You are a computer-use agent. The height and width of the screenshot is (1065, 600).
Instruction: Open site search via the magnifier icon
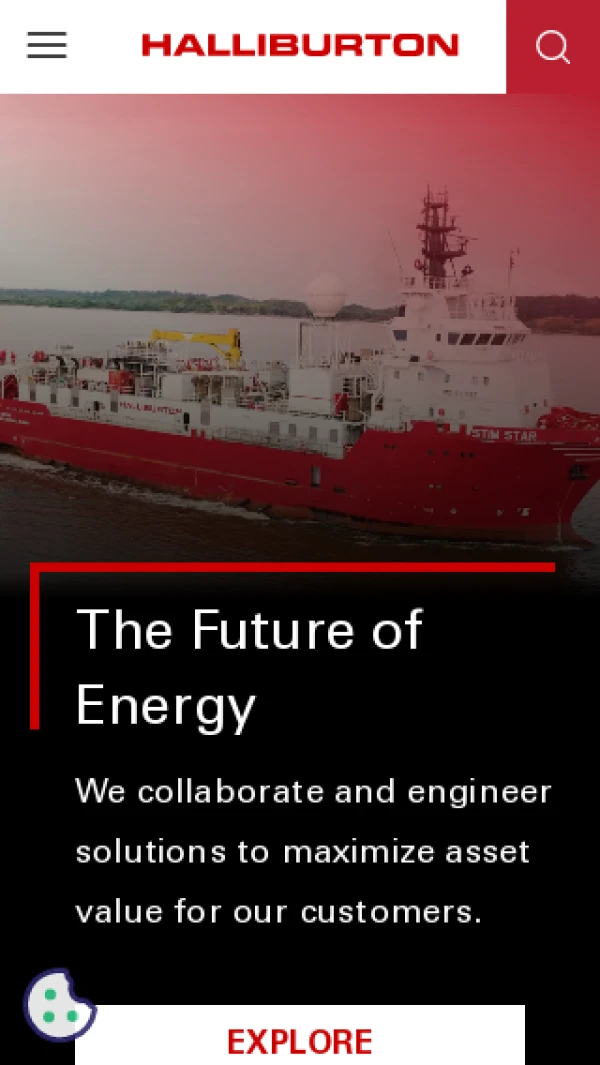coord(552,47)
